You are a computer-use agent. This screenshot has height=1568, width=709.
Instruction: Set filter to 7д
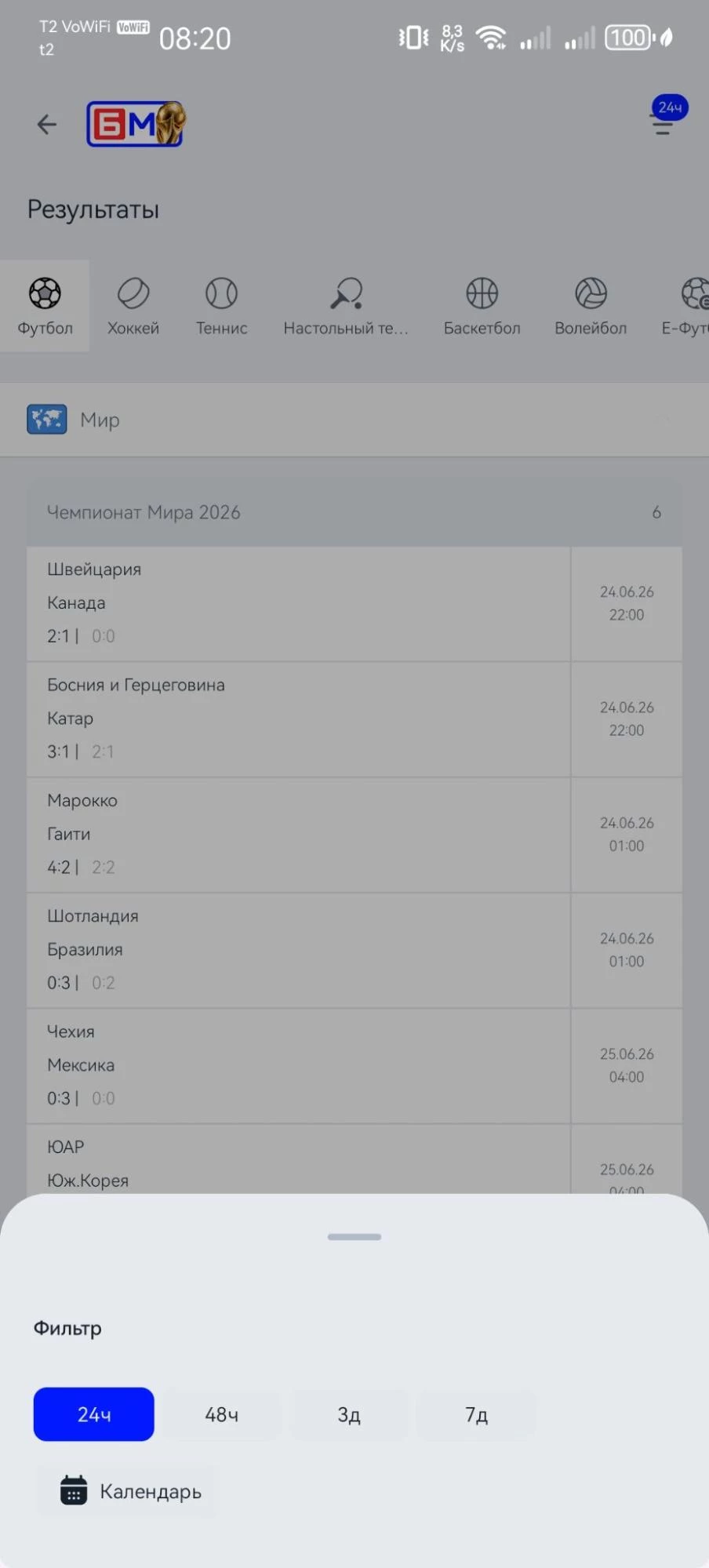point(476,1413)
